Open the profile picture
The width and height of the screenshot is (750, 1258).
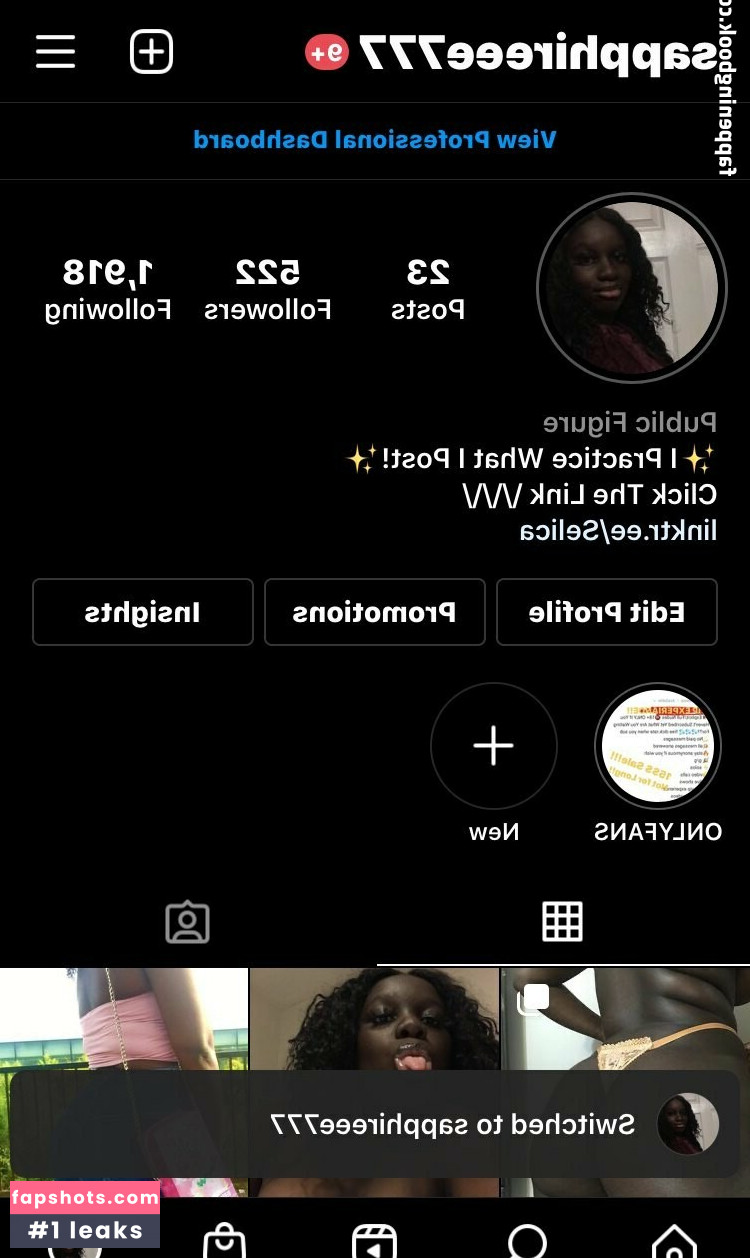(631, 288)
